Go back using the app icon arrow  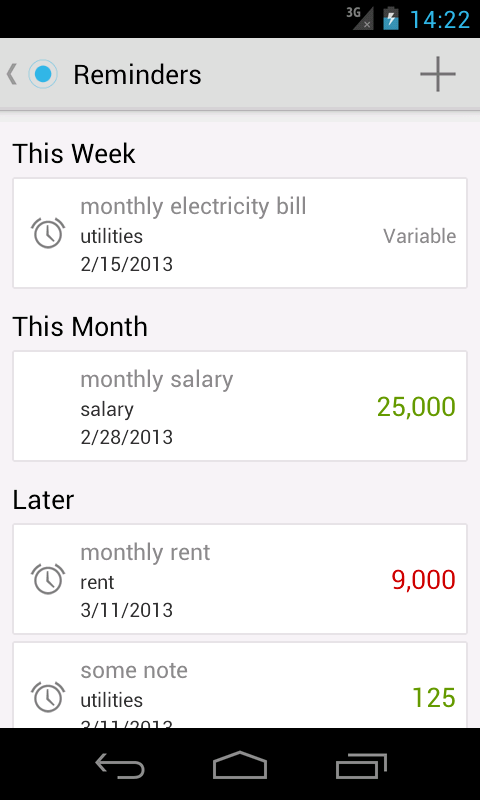(32, 74)
